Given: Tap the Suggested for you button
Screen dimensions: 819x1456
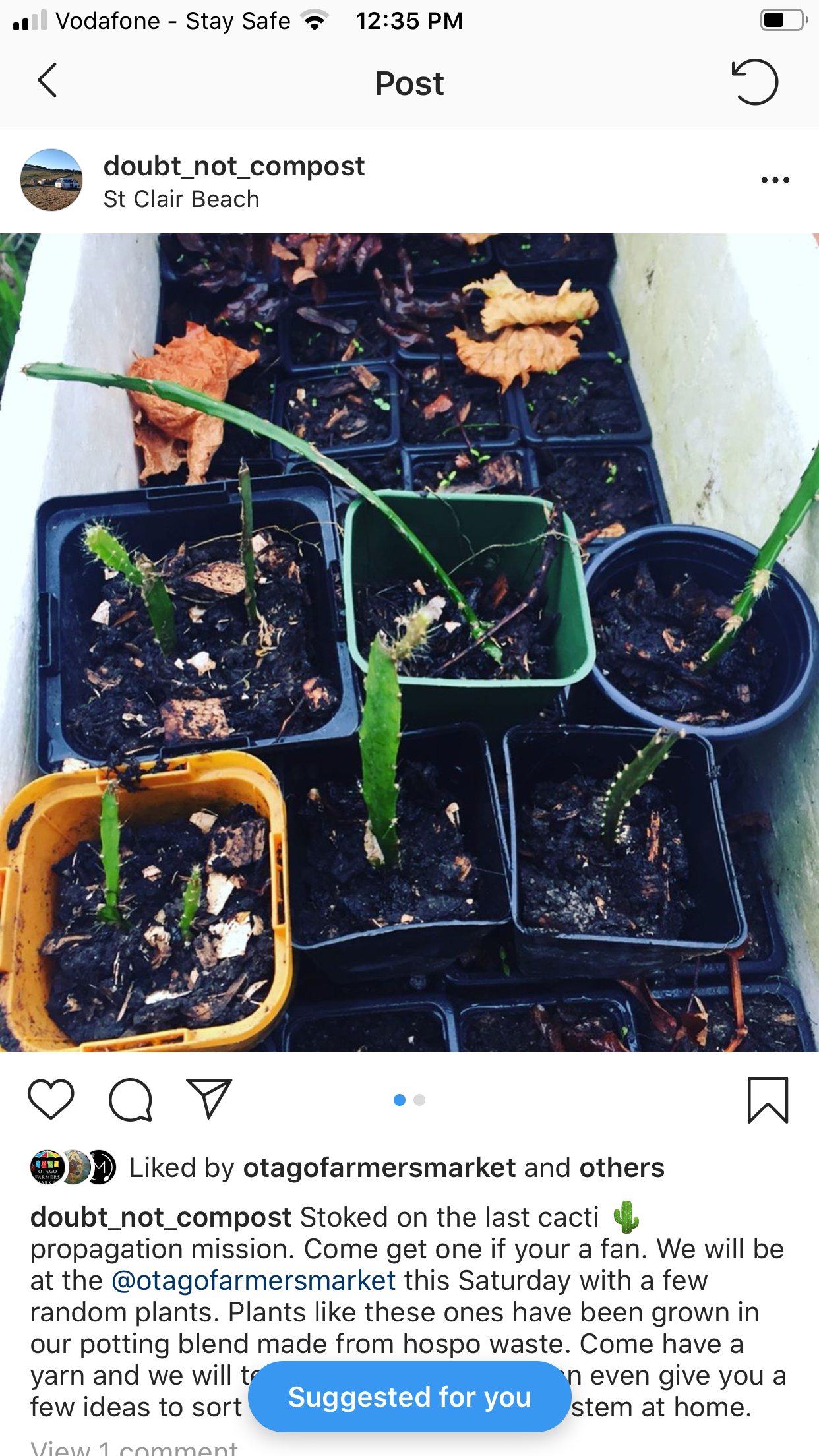Looking at the screenshot, I should coord(409,1397).
